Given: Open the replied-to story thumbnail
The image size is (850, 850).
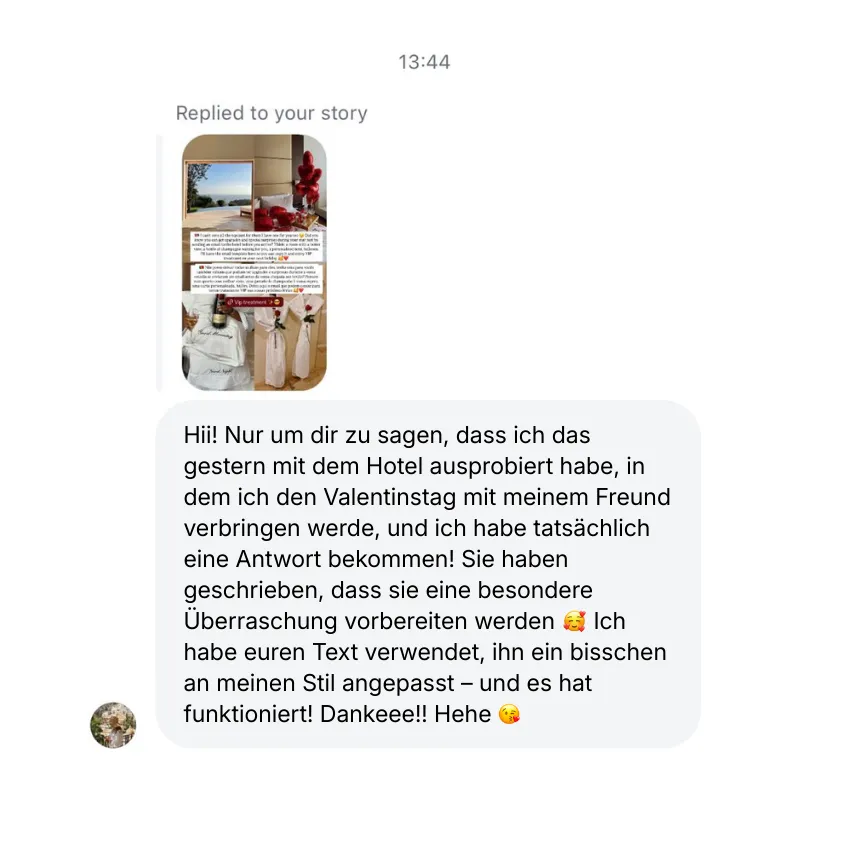Looking at the screenshot, I should [254, 262].
